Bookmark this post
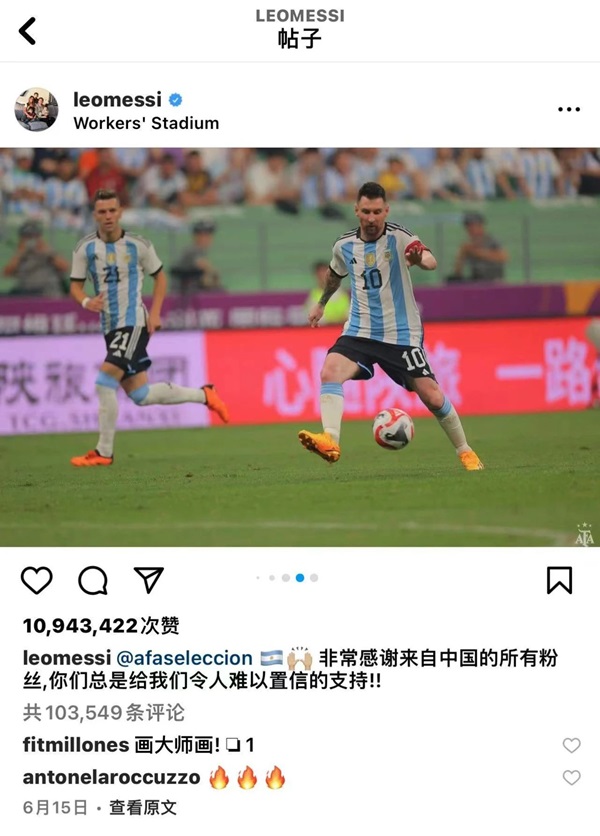This screenshot has height=836, width=600. 559,580
